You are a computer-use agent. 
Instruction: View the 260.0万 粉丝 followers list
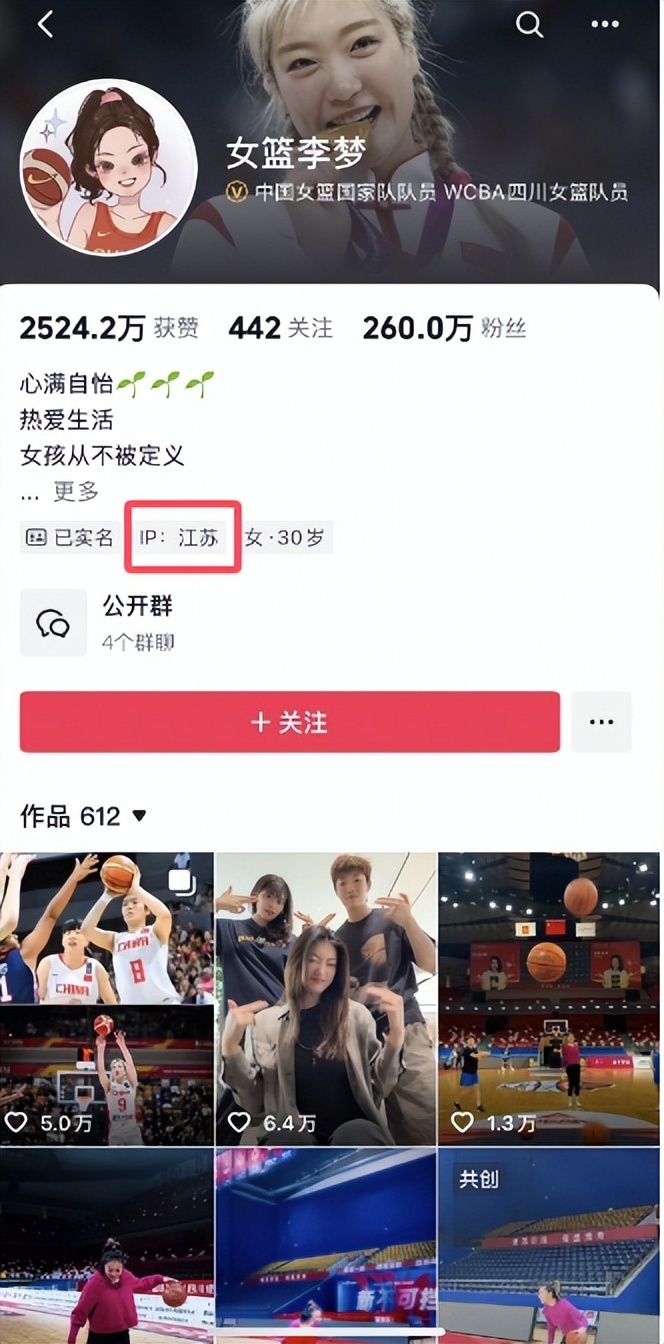coord(444,328)
